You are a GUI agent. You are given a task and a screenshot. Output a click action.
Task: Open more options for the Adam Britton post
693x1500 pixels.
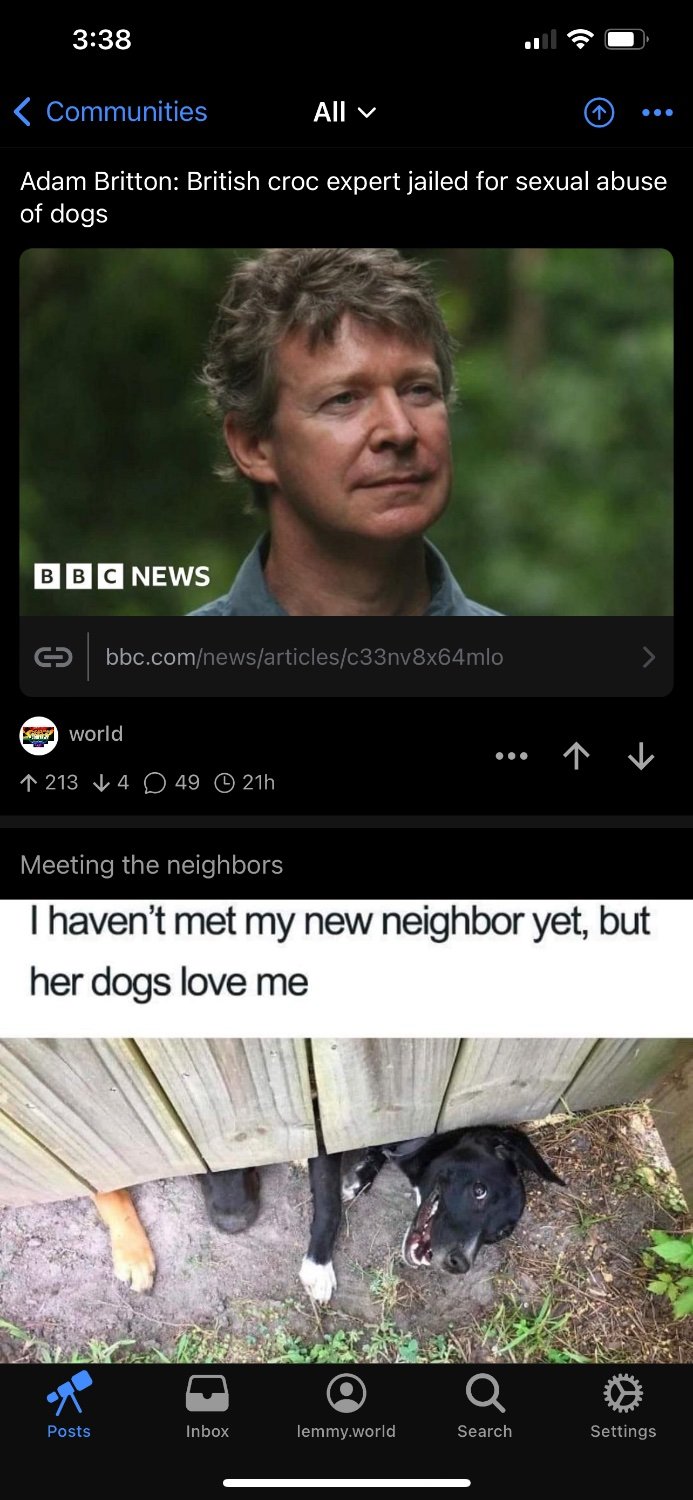tap(511, 756)
